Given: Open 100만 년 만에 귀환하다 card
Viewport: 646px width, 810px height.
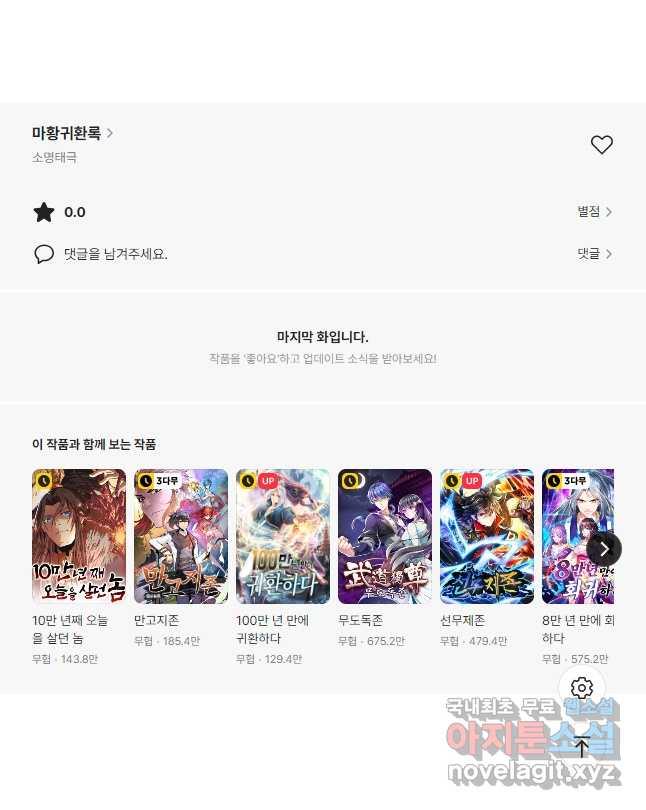Looking at the screenshot, I should (x=283, y=537).
